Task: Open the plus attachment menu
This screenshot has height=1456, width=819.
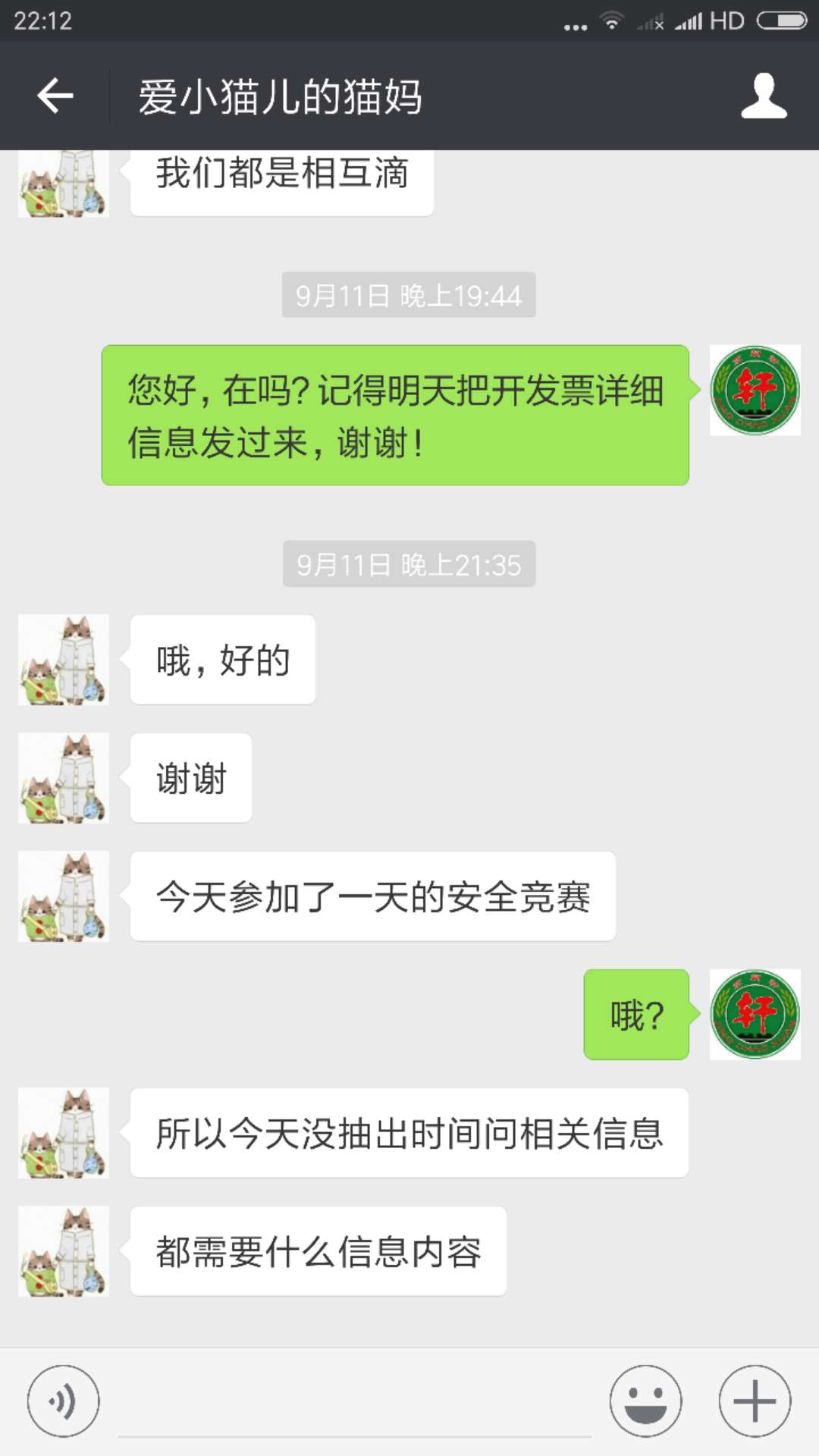Action: [x=755, y=1401]
